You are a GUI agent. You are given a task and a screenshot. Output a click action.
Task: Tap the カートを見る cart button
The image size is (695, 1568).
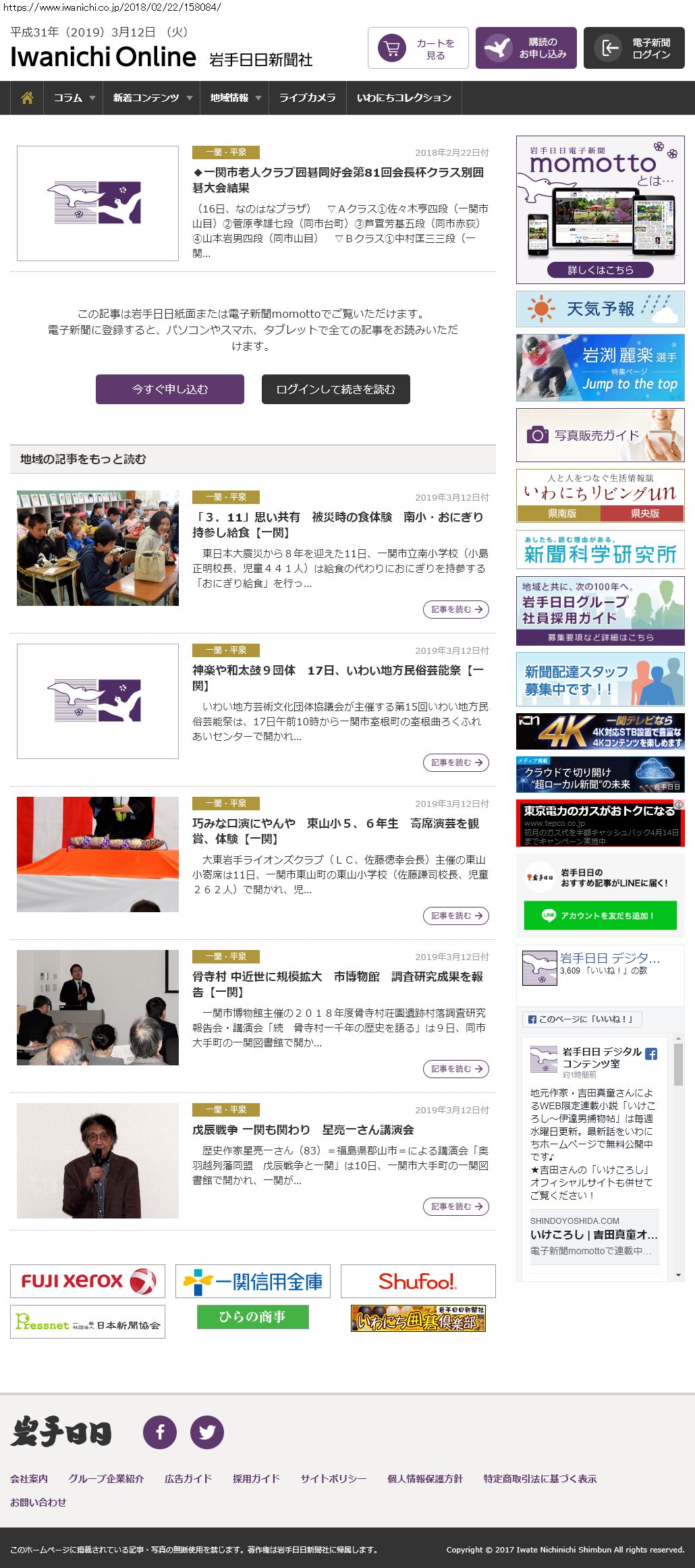(418, 48)
